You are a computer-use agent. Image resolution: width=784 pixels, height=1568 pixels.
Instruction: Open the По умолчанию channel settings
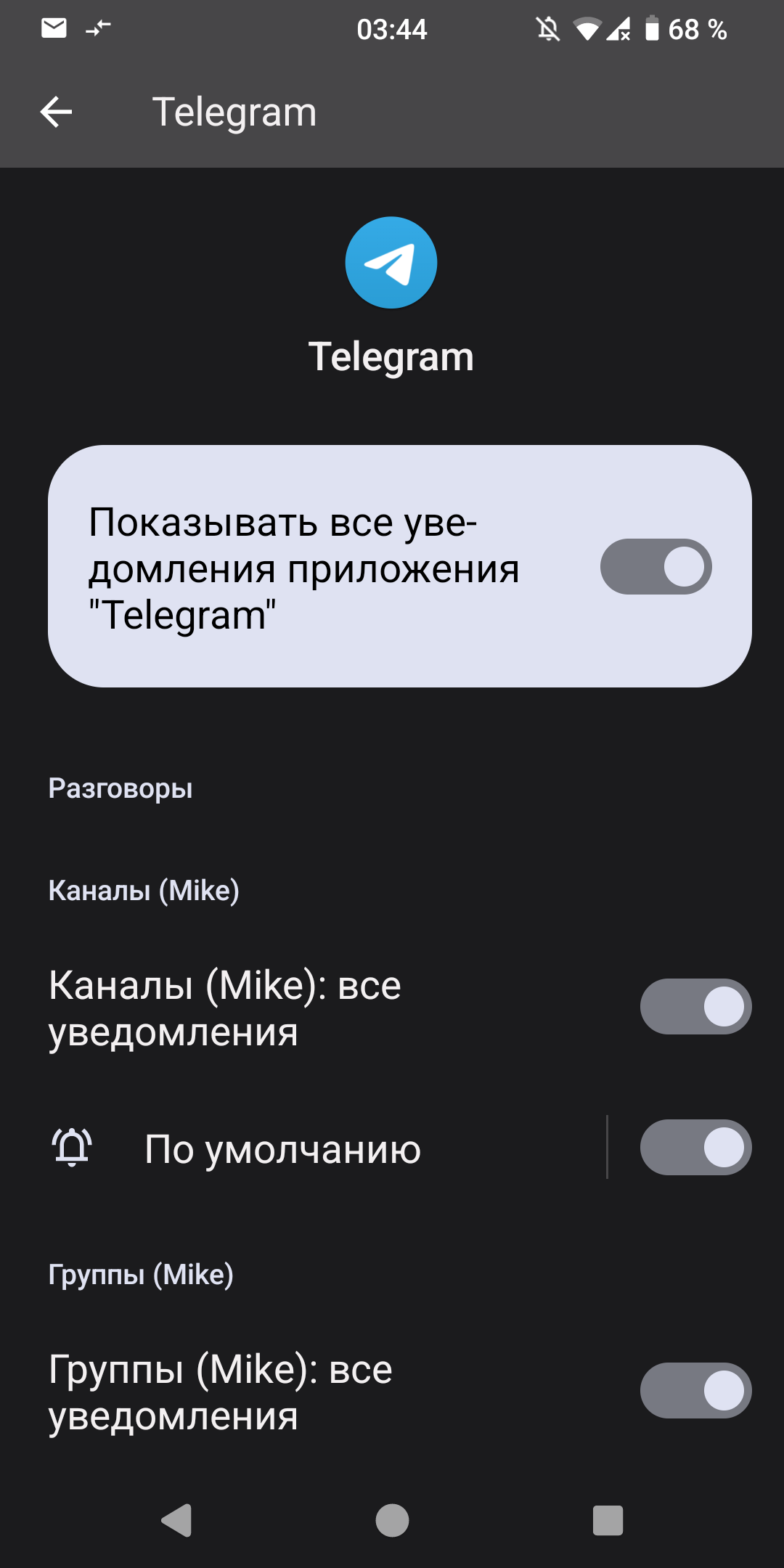tap(283, 1149)
